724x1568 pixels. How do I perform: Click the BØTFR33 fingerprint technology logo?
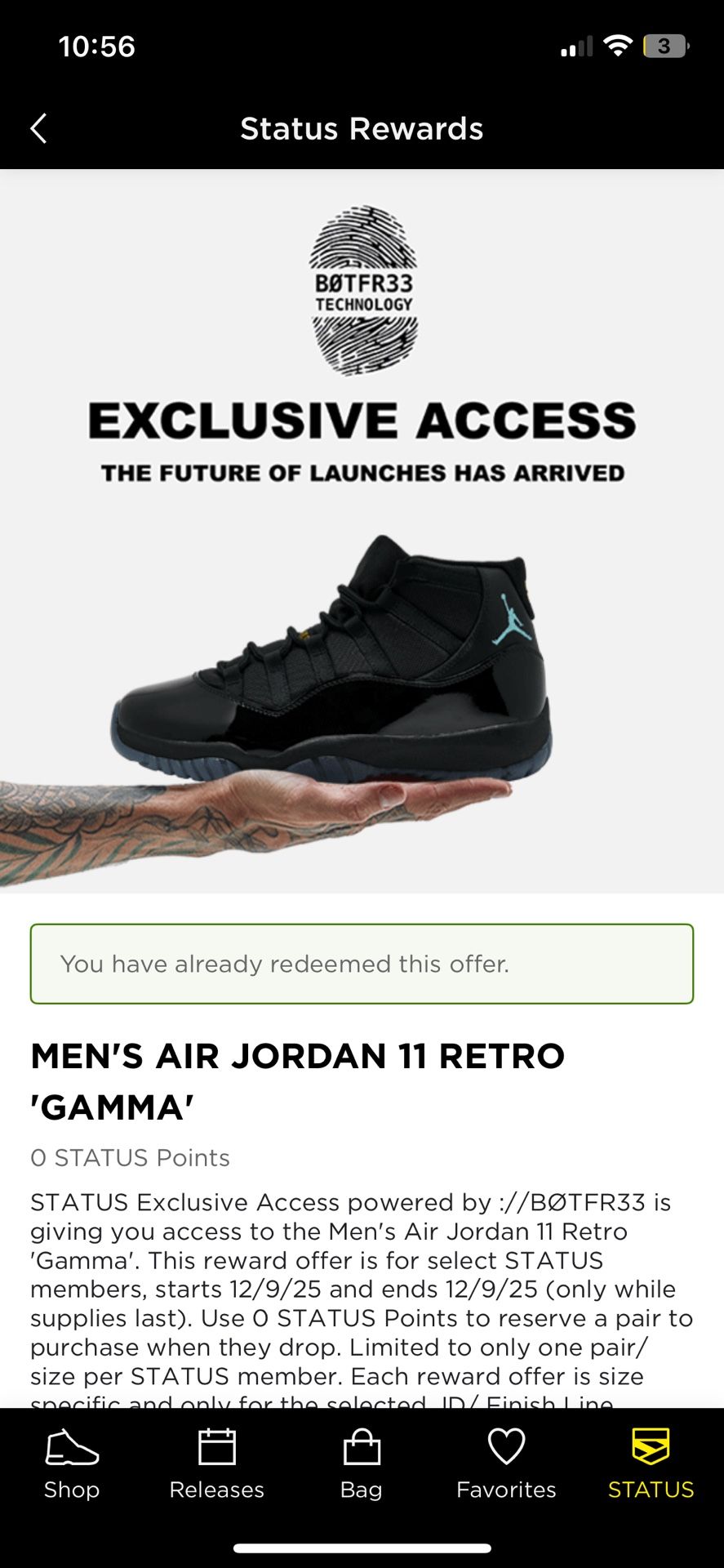point(362,286)
